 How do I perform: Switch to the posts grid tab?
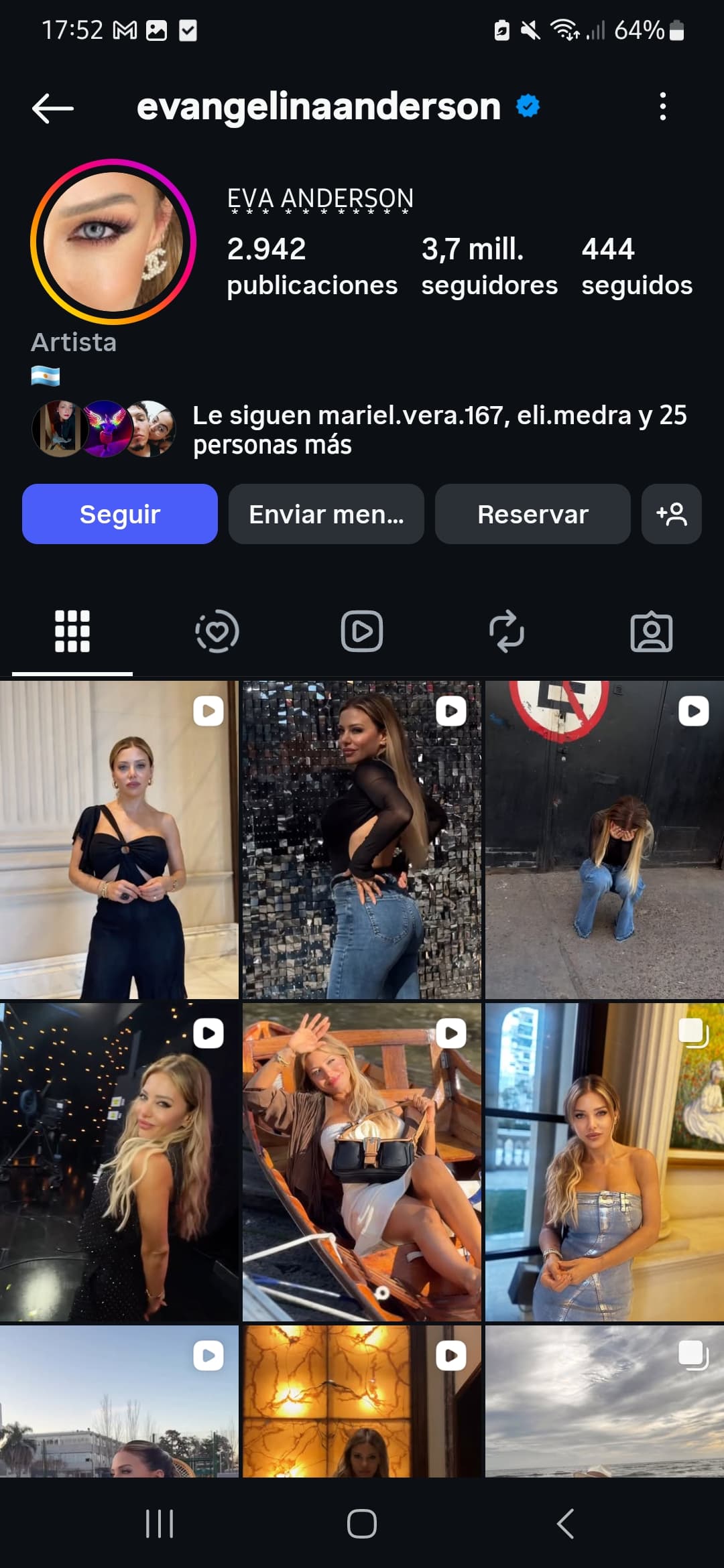pos(72,631)
